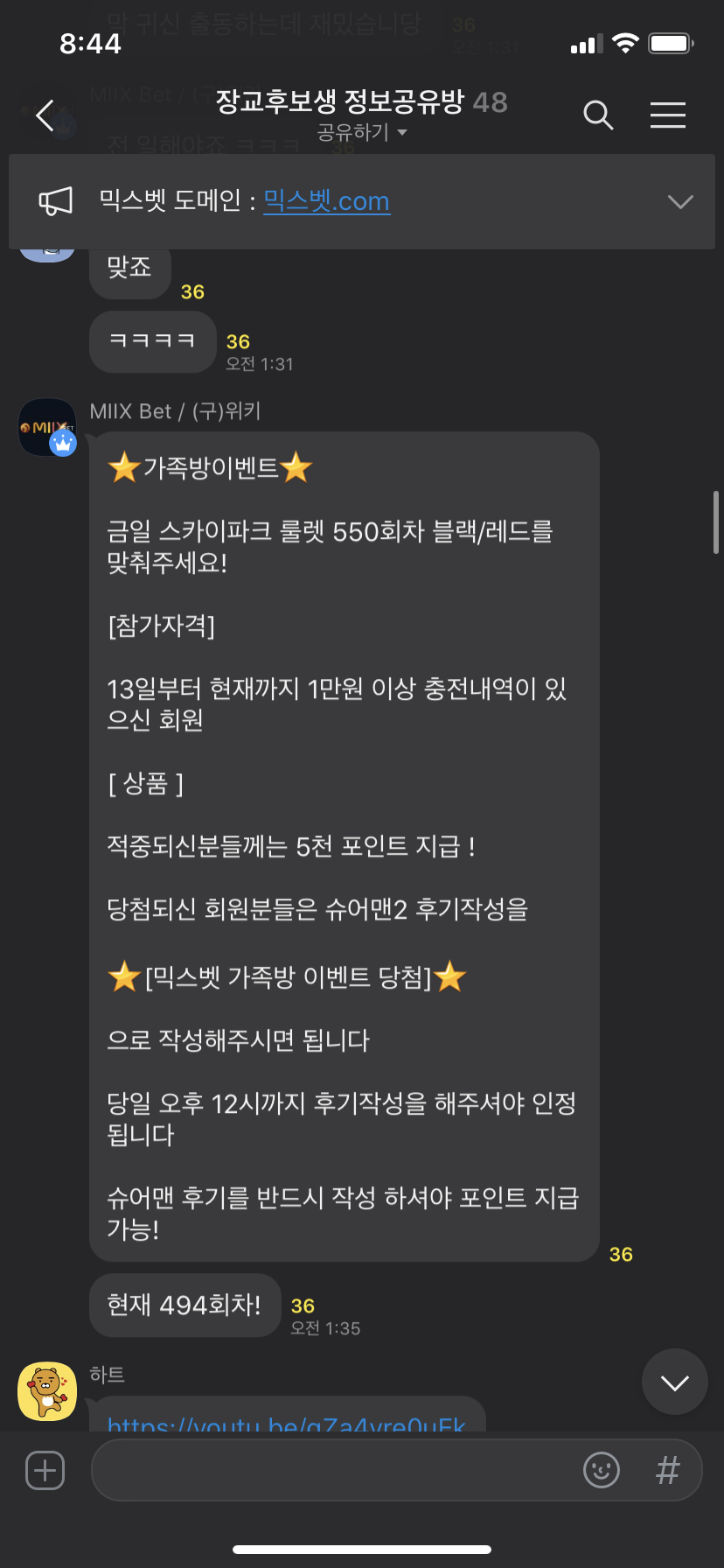
Task: Open the YouTube link from 하트
Action: (x=286, y=1421)
